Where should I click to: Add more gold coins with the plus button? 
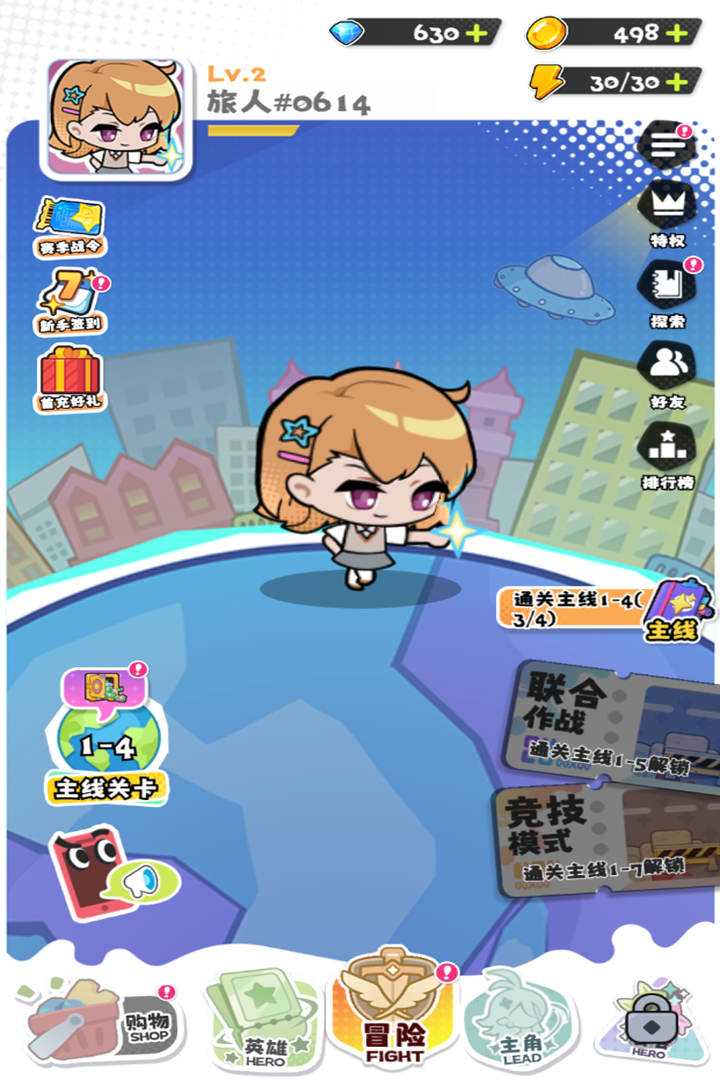[x=679, y=33]
